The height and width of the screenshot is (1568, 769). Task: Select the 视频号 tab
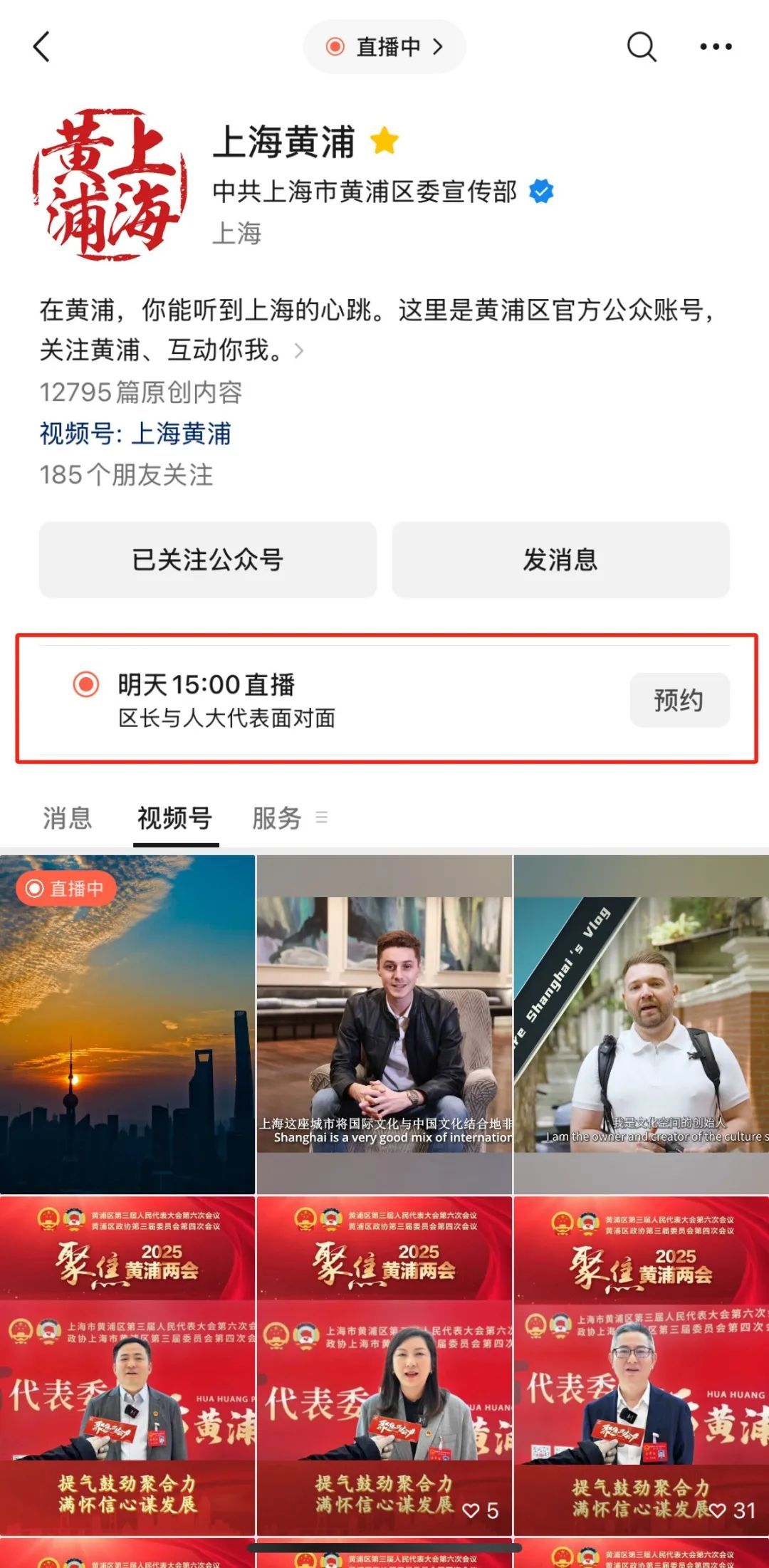pyautogui.click(x=175, y=818)
